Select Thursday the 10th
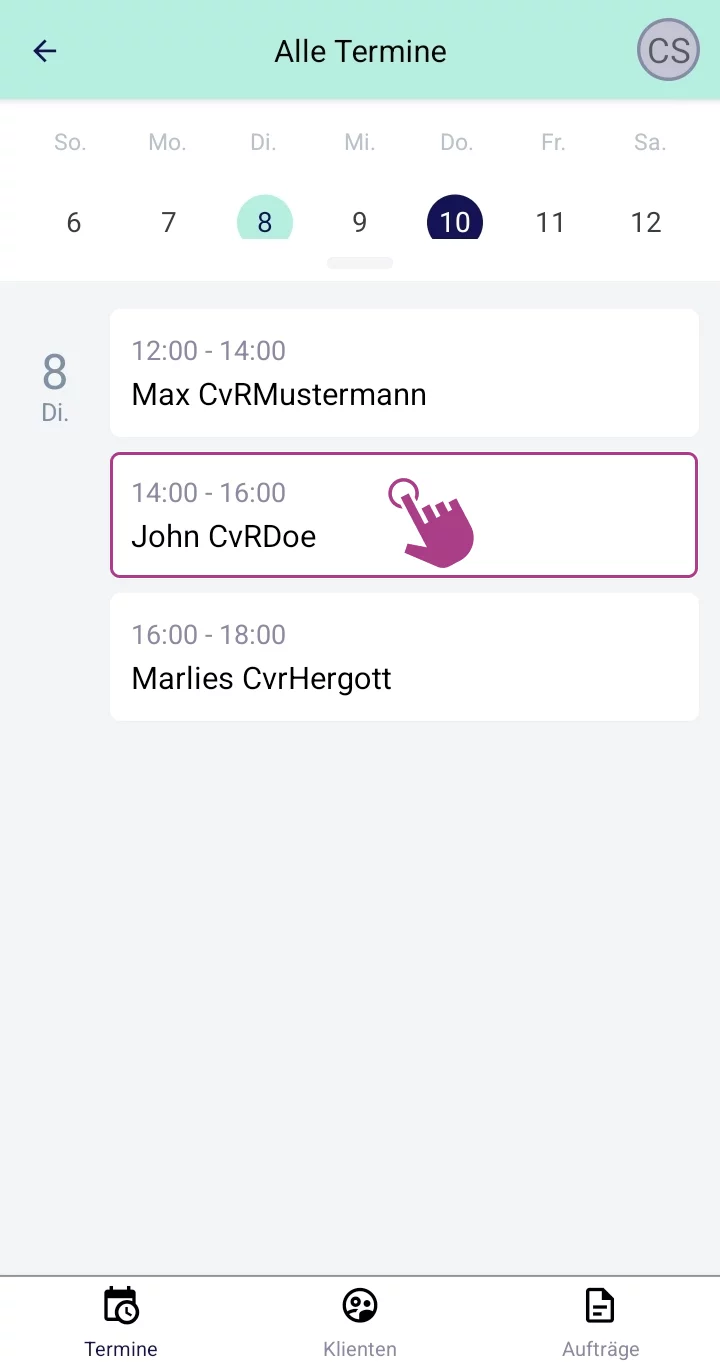This screenshot has width=720, height=1362. tap(455, 220)
